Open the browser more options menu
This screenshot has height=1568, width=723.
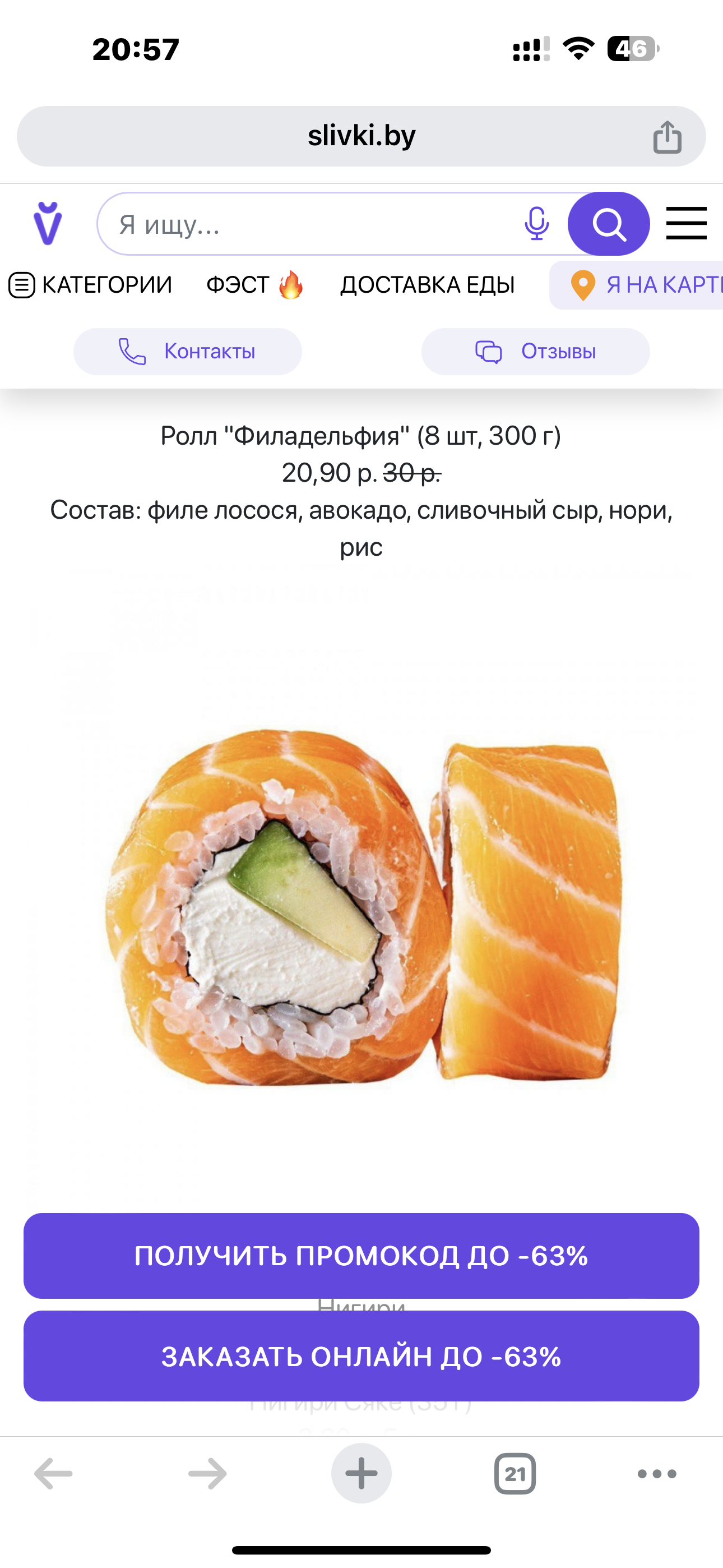657,1474
